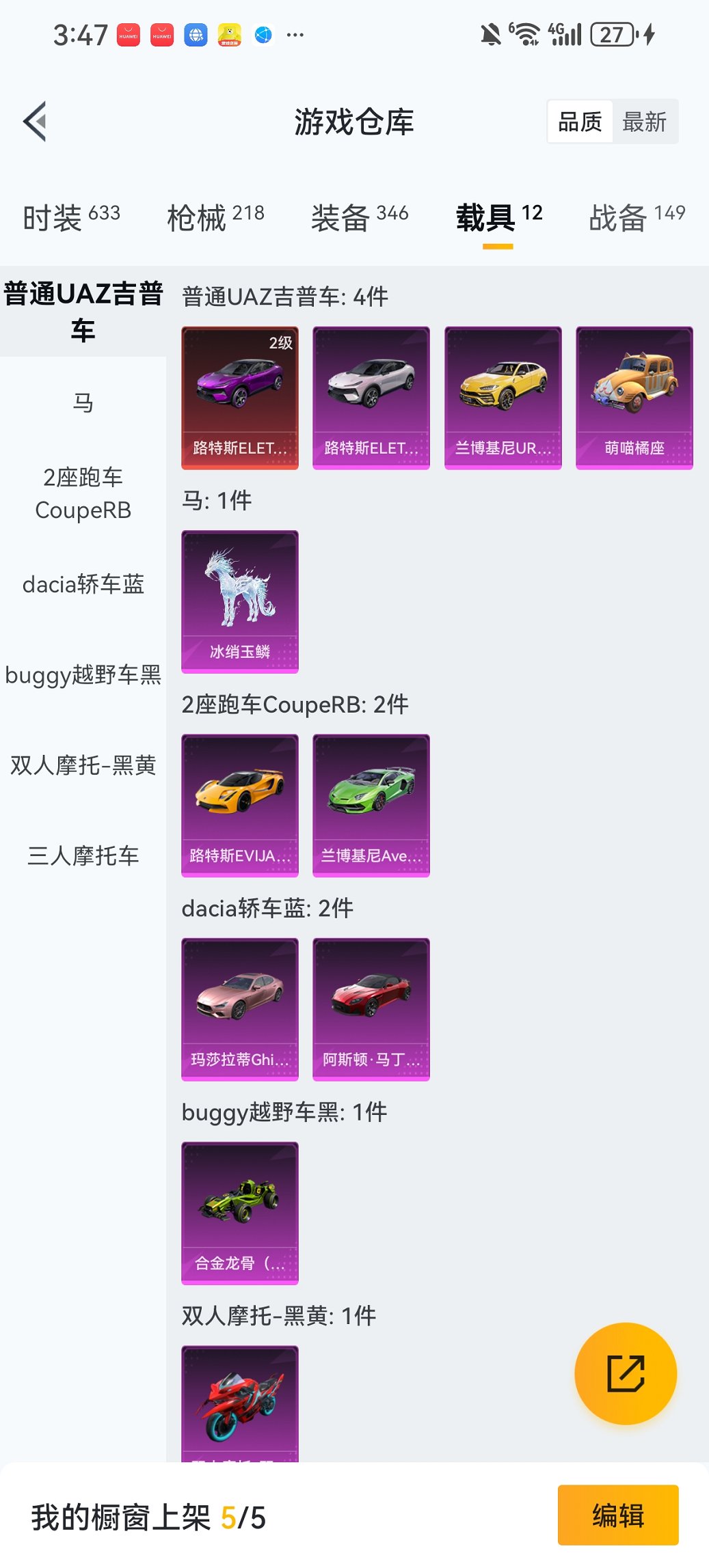Screen dimensions: 709x1568
Task: Select the 普通UAZ吉普车 sidebar category
Action: pos(82,310)
